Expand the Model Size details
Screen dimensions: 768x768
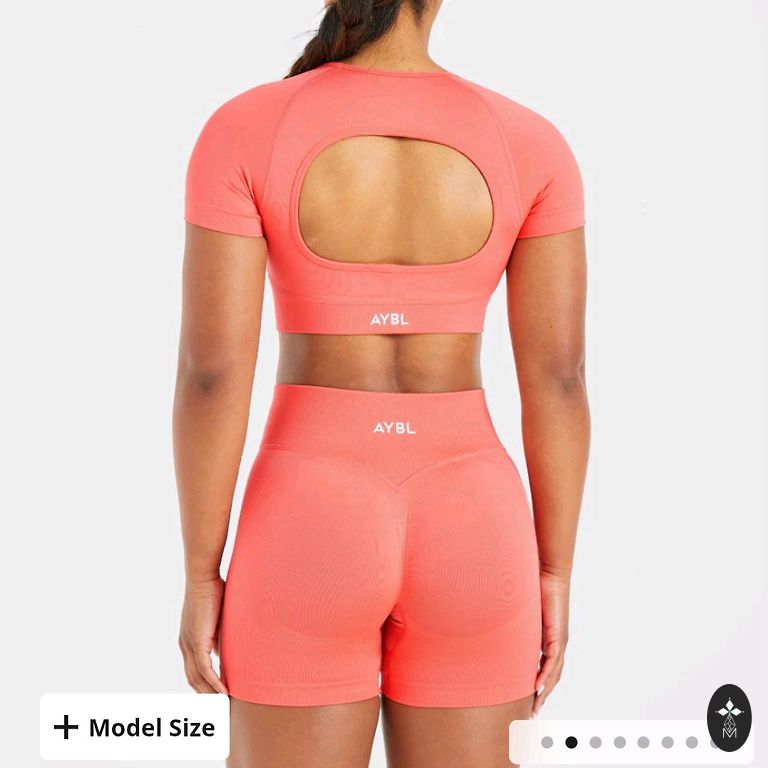[134, 727]
